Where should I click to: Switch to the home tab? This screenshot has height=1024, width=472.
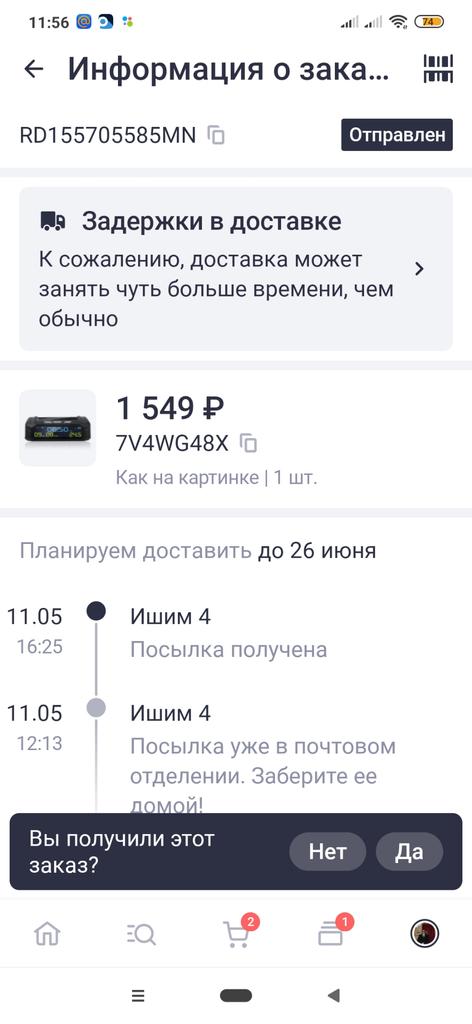coord(47,935)
